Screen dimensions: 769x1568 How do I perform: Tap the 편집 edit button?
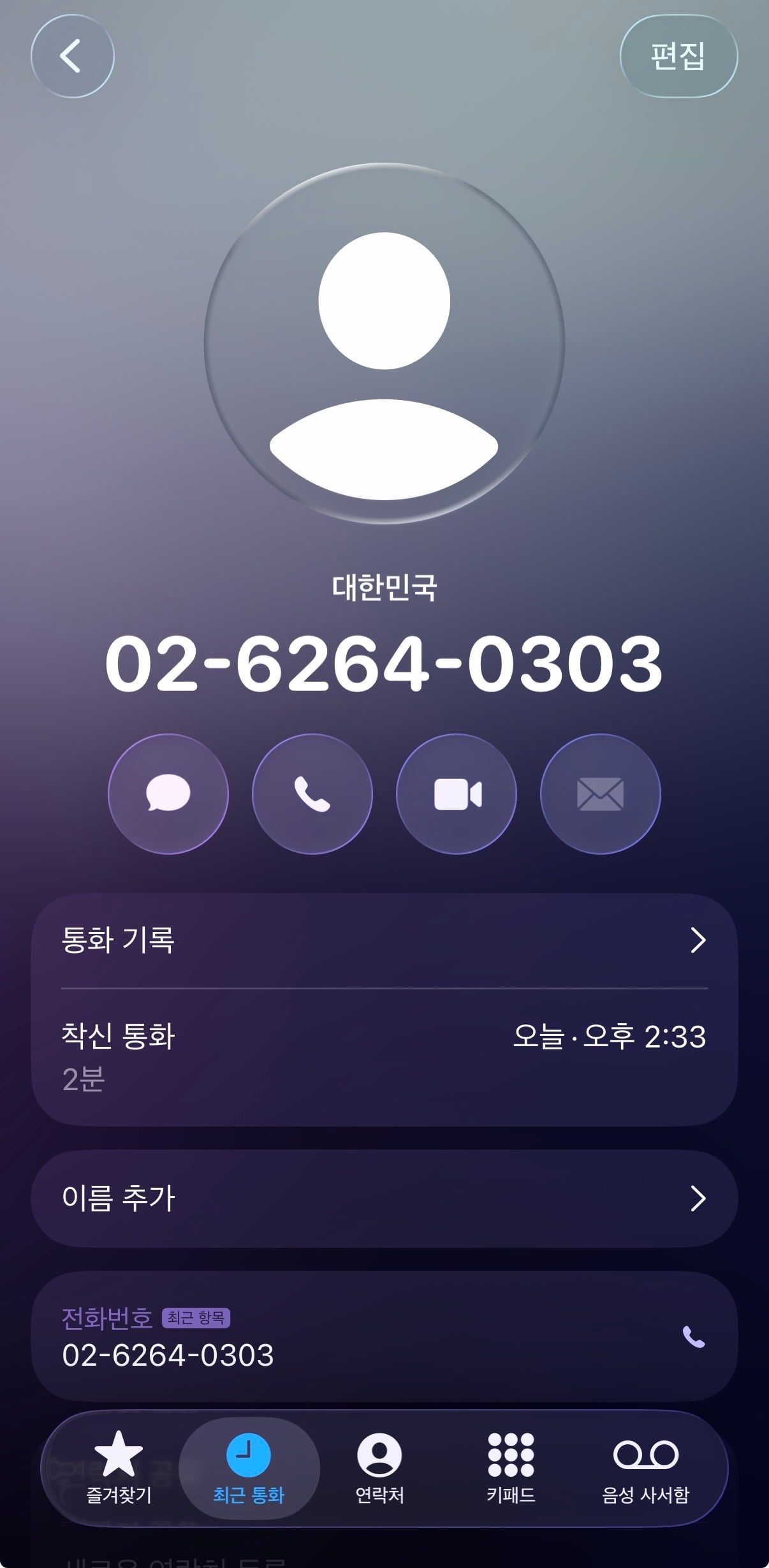click(678, 56)
